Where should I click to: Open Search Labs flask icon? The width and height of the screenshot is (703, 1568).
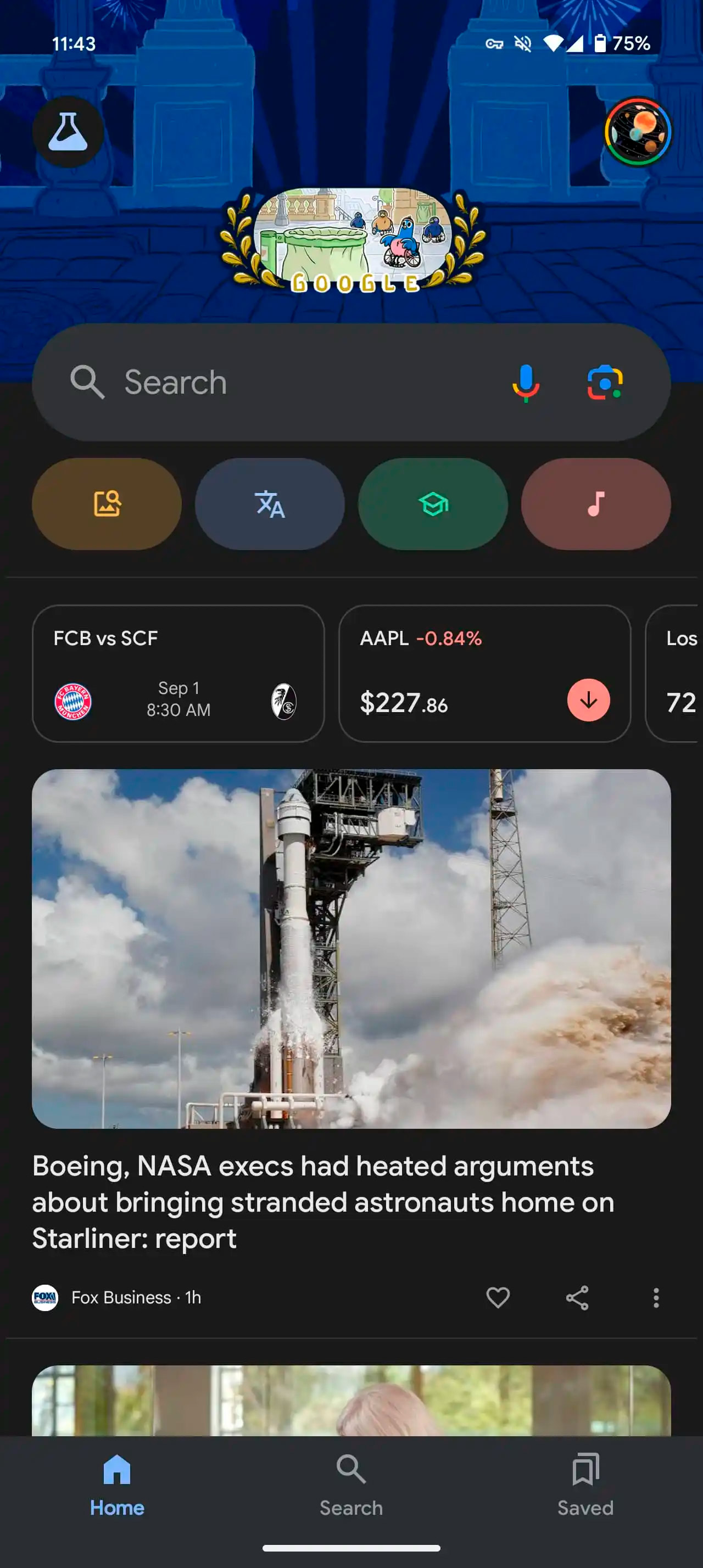point(68,131)
